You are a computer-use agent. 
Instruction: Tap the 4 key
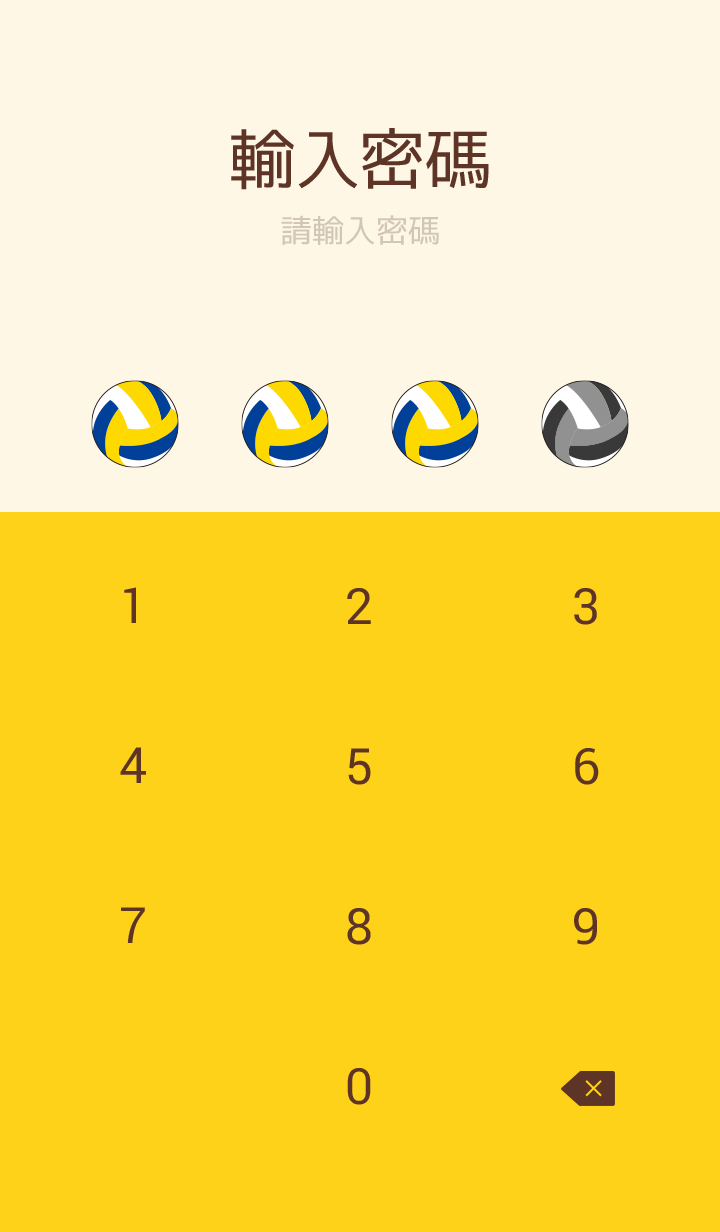click(132, 767)
